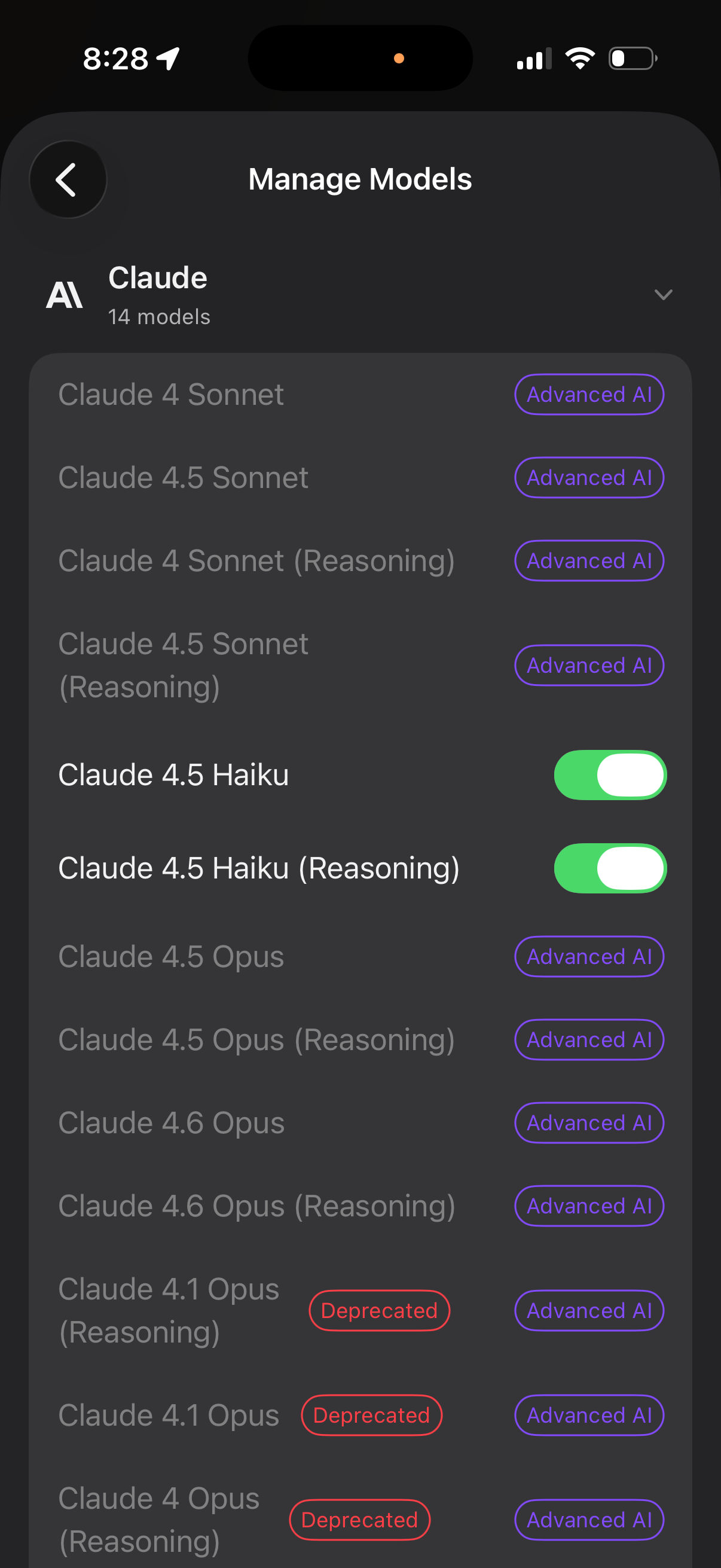Tap Advanced AI badge for Claude 4.6 Opus (Reasoning)
Screen dimensions: 721x1568
(588, 1206)
